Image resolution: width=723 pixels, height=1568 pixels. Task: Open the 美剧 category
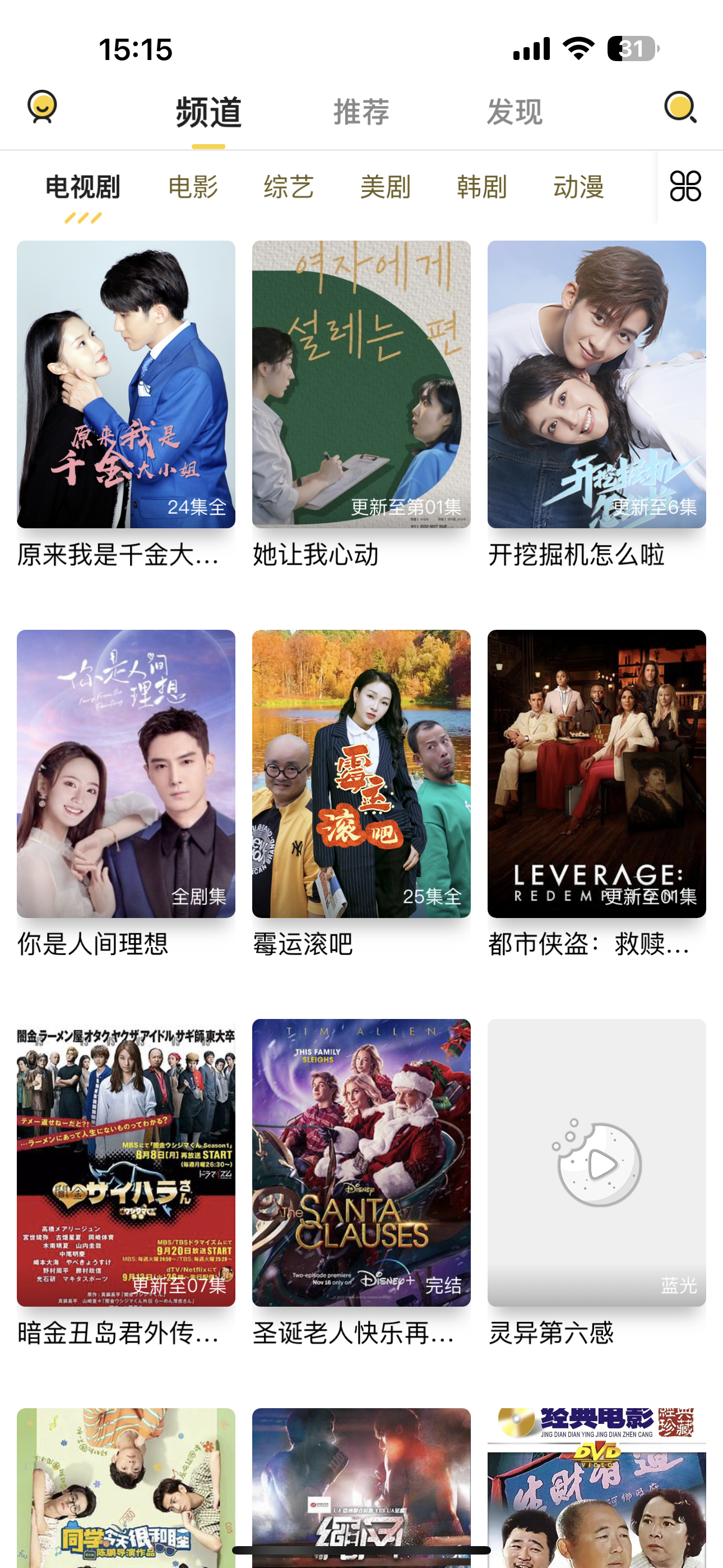(385, 187)
